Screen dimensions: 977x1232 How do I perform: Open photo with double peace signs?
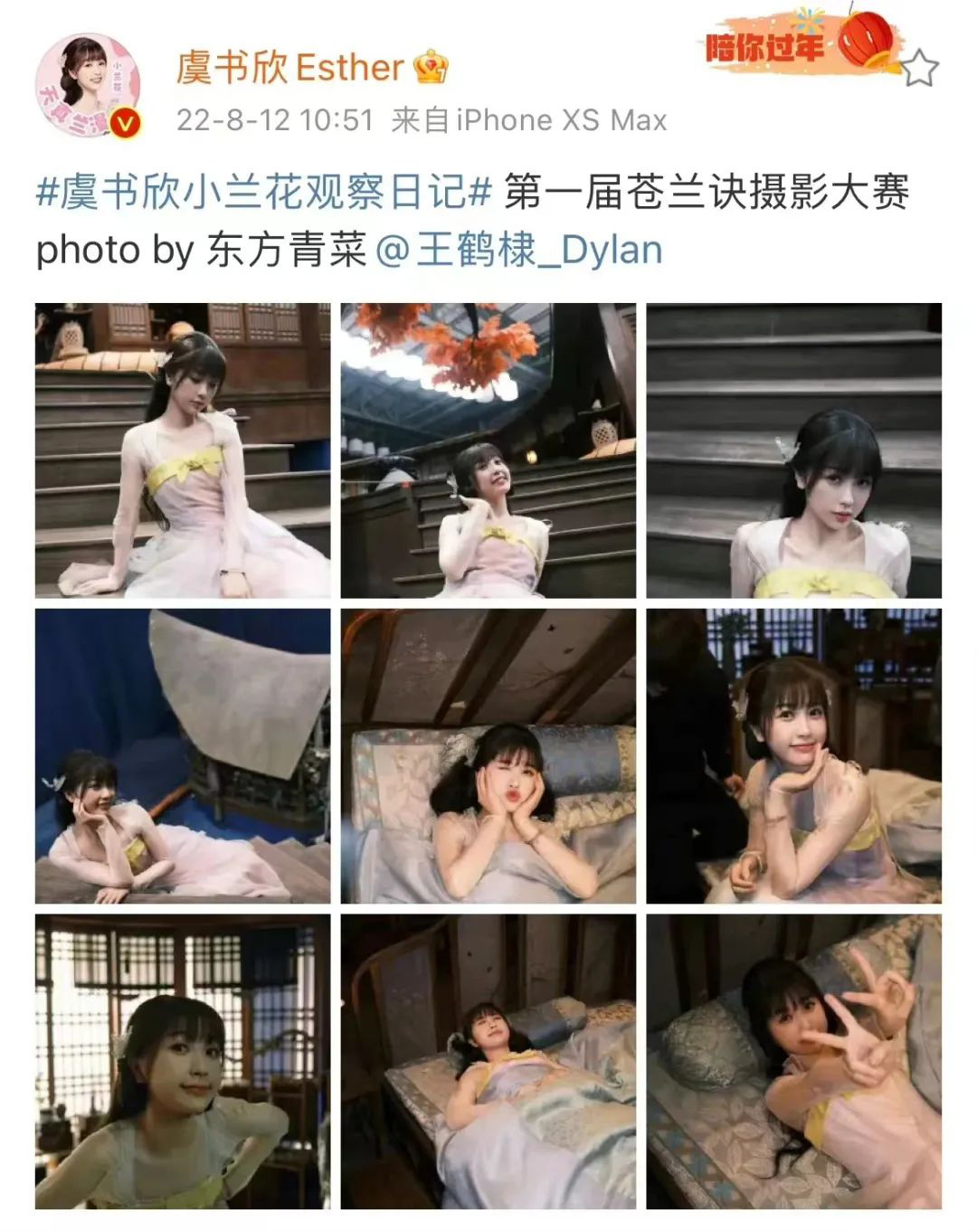793,1061
